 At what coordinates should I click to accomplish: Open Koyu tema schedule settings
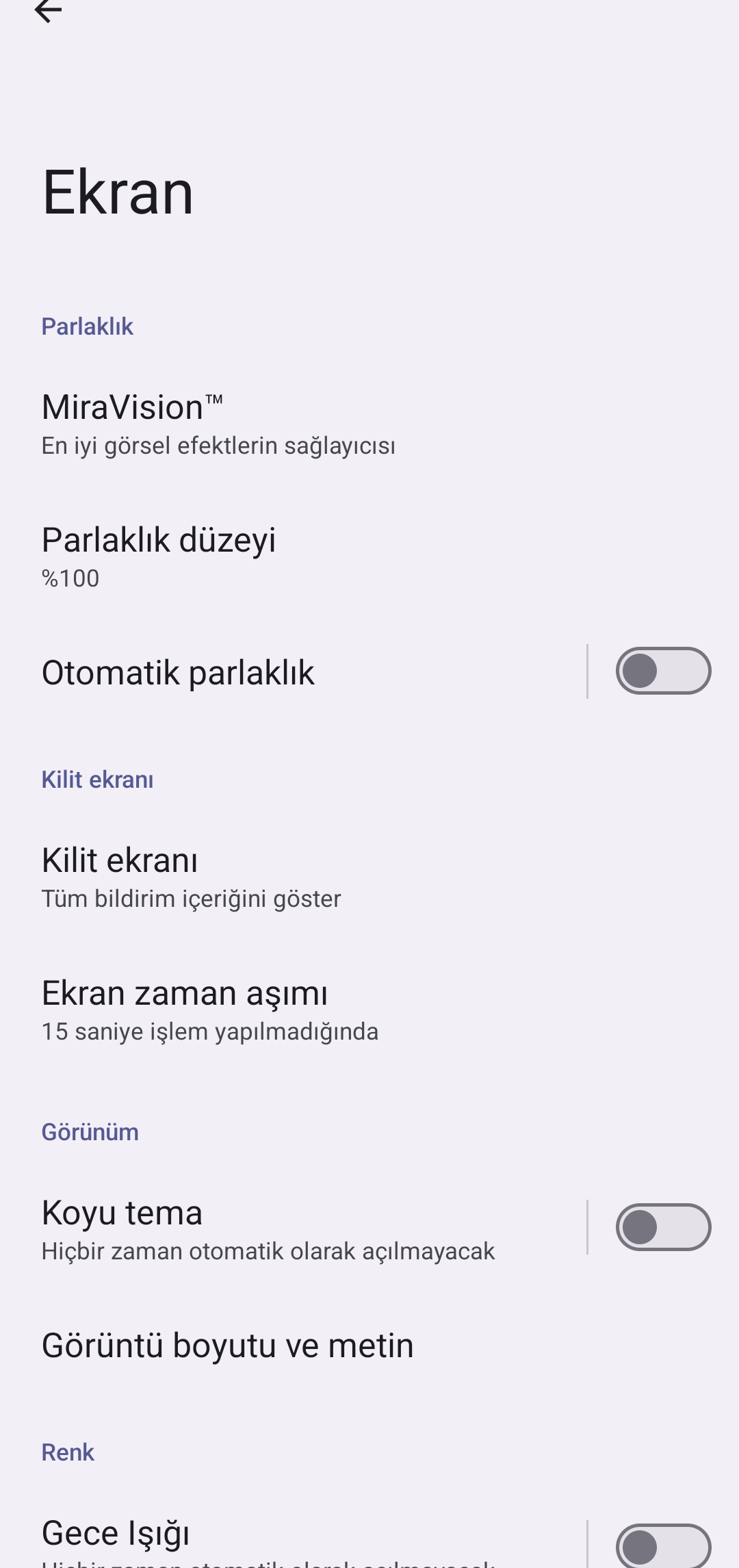tap(293, 1230)
